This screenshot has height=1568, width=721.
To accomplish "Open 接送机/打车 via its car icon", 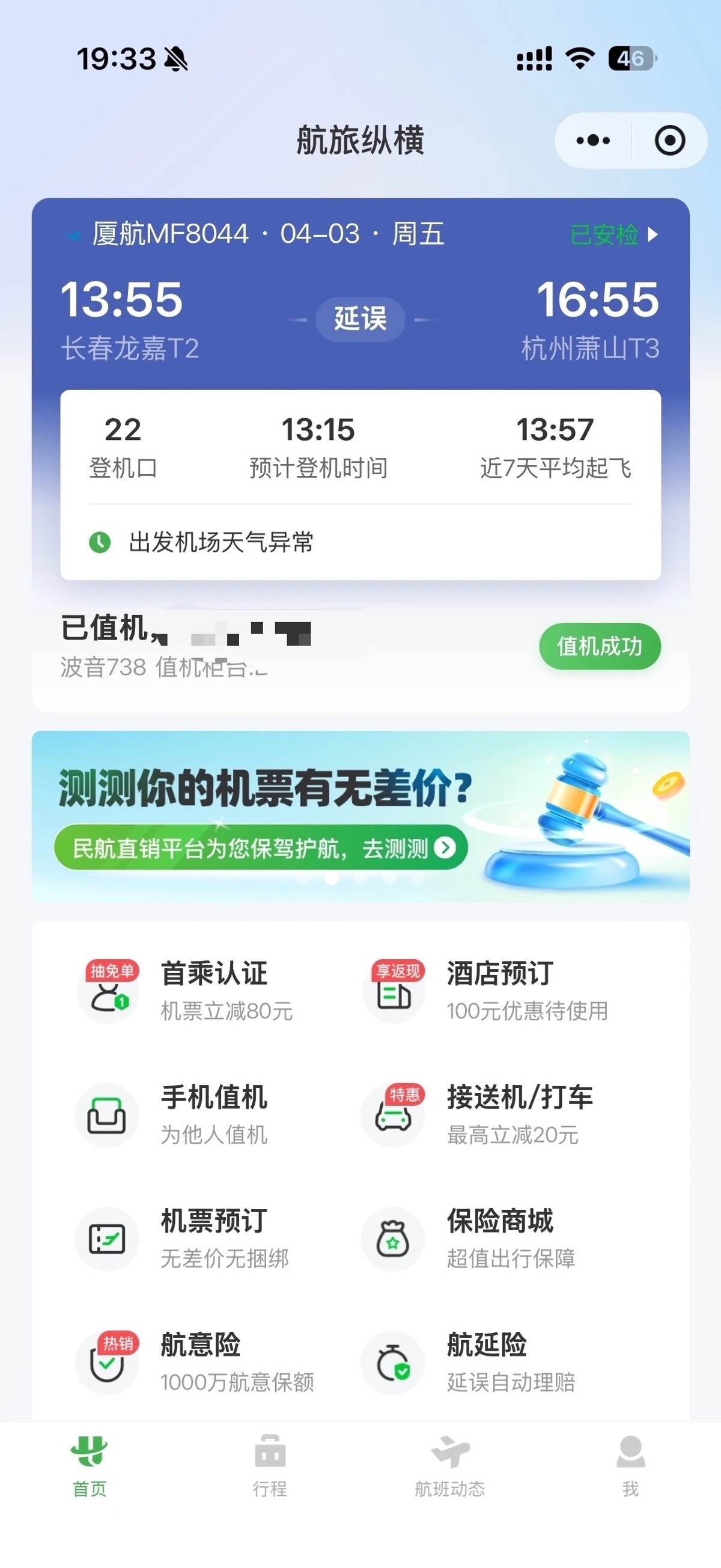I will click(393, 1115).
